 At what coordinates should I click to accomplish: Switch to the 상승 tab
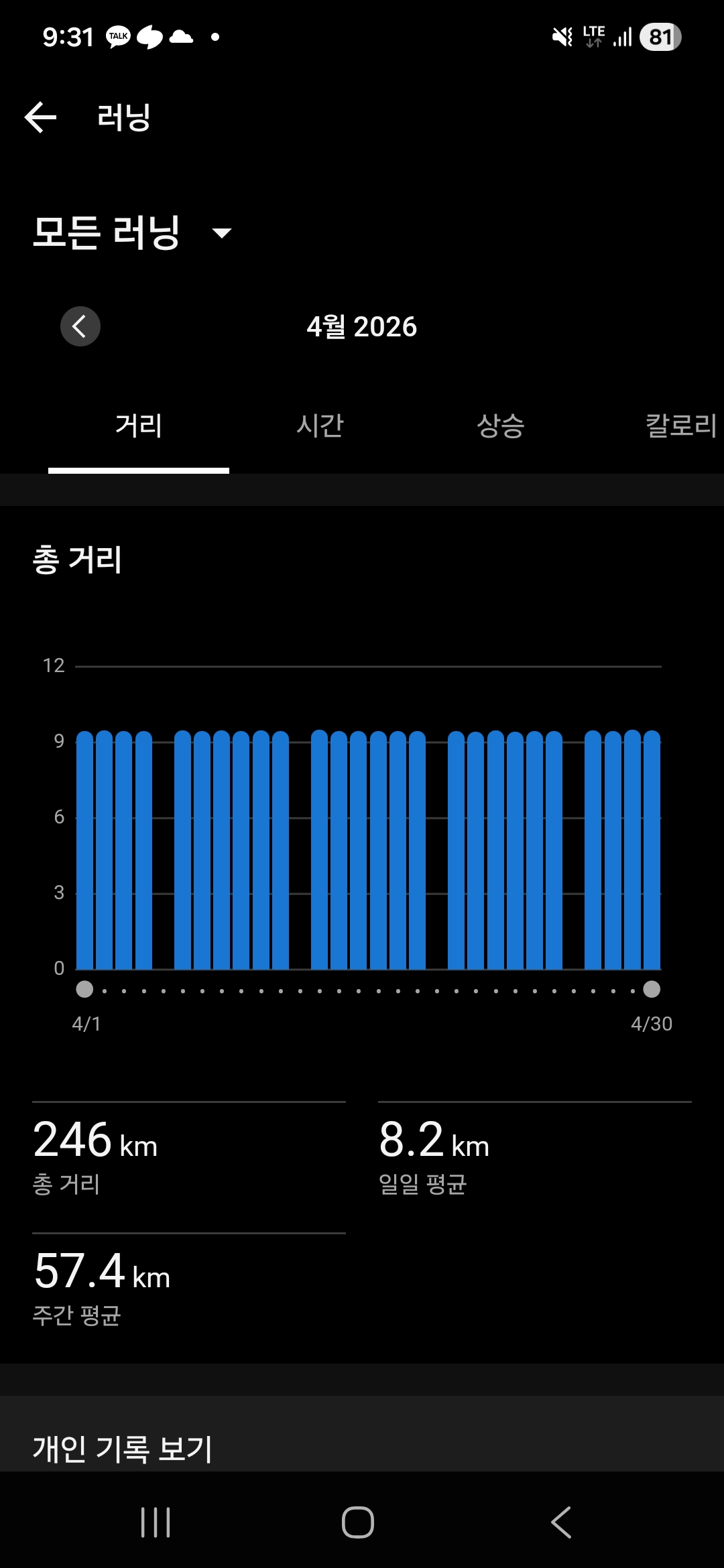[500, 426]
